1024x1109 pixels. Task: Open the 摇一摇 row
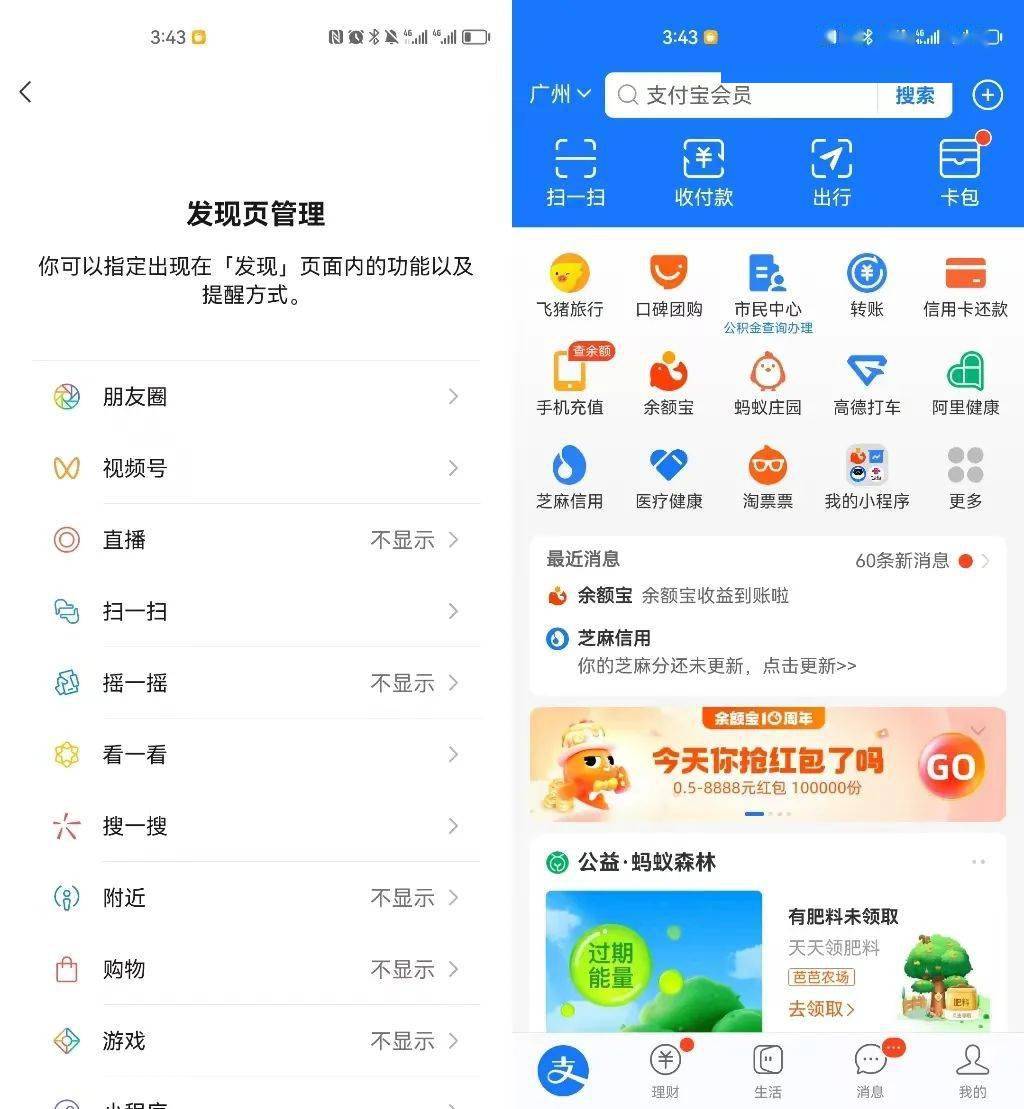point(256,683)
